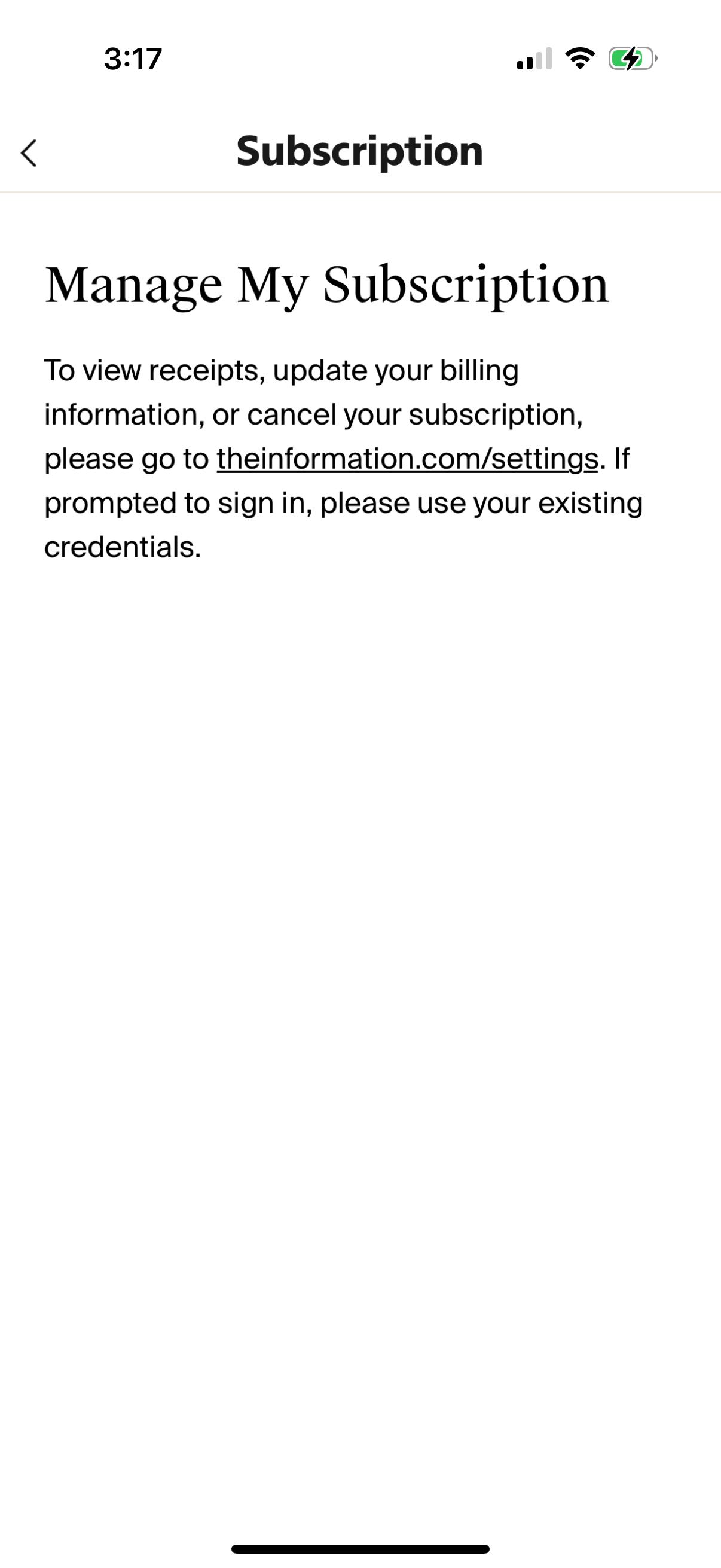Select the Manage My Subscription heading
The image size is (721, 1568).
click(x=328, y=283)
